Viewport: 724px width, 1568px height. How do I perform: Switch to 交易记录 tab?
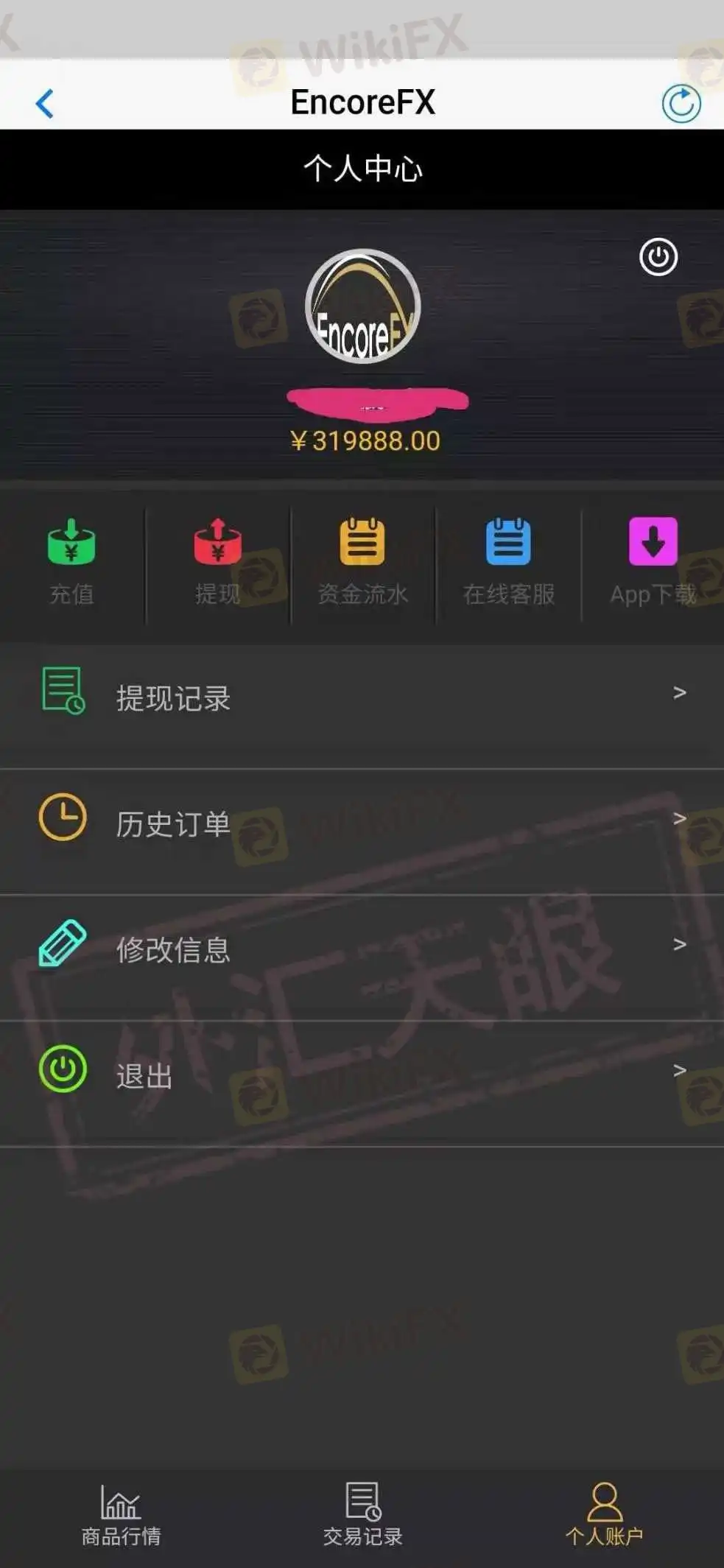pyautogui.click(x=362, y=1514)
